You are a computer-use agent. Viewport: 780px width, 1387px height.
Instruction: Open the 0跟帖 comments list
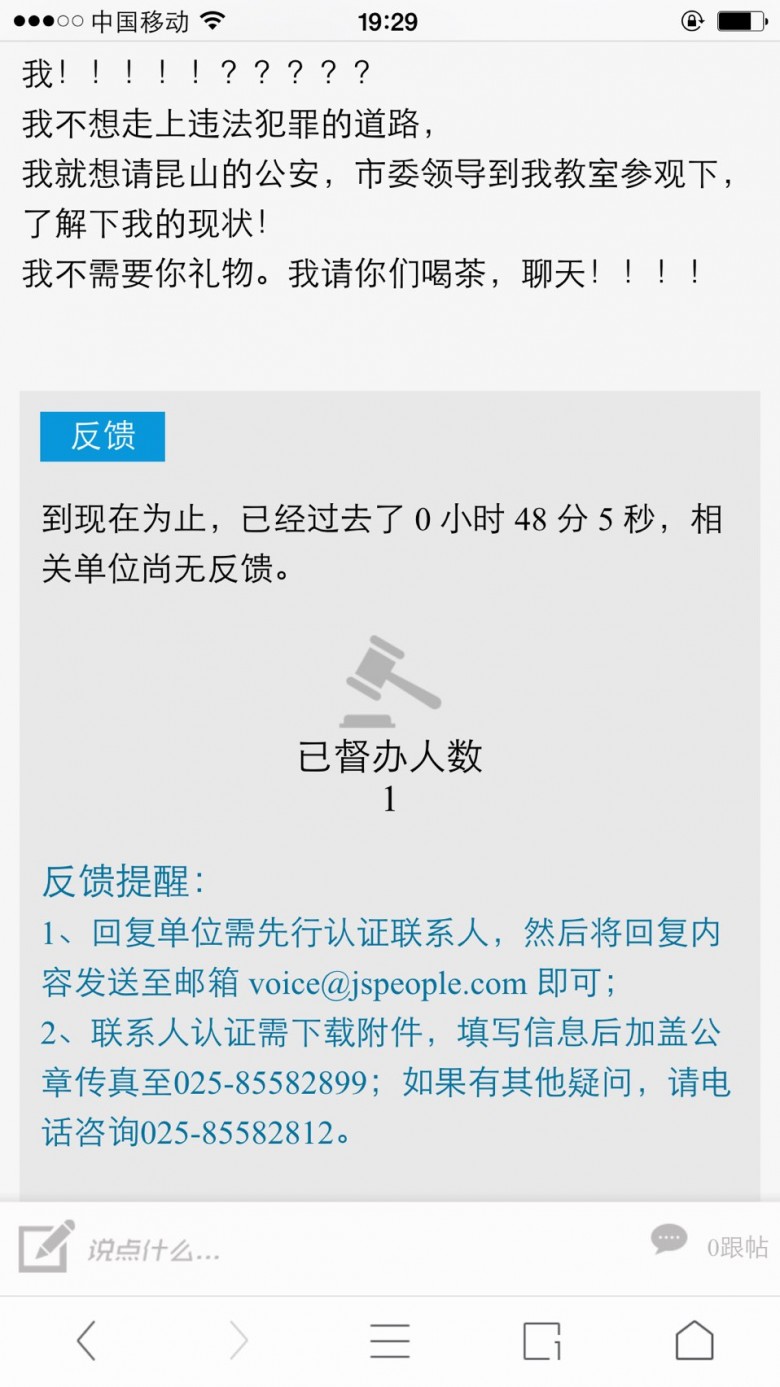click(709, 1243)
